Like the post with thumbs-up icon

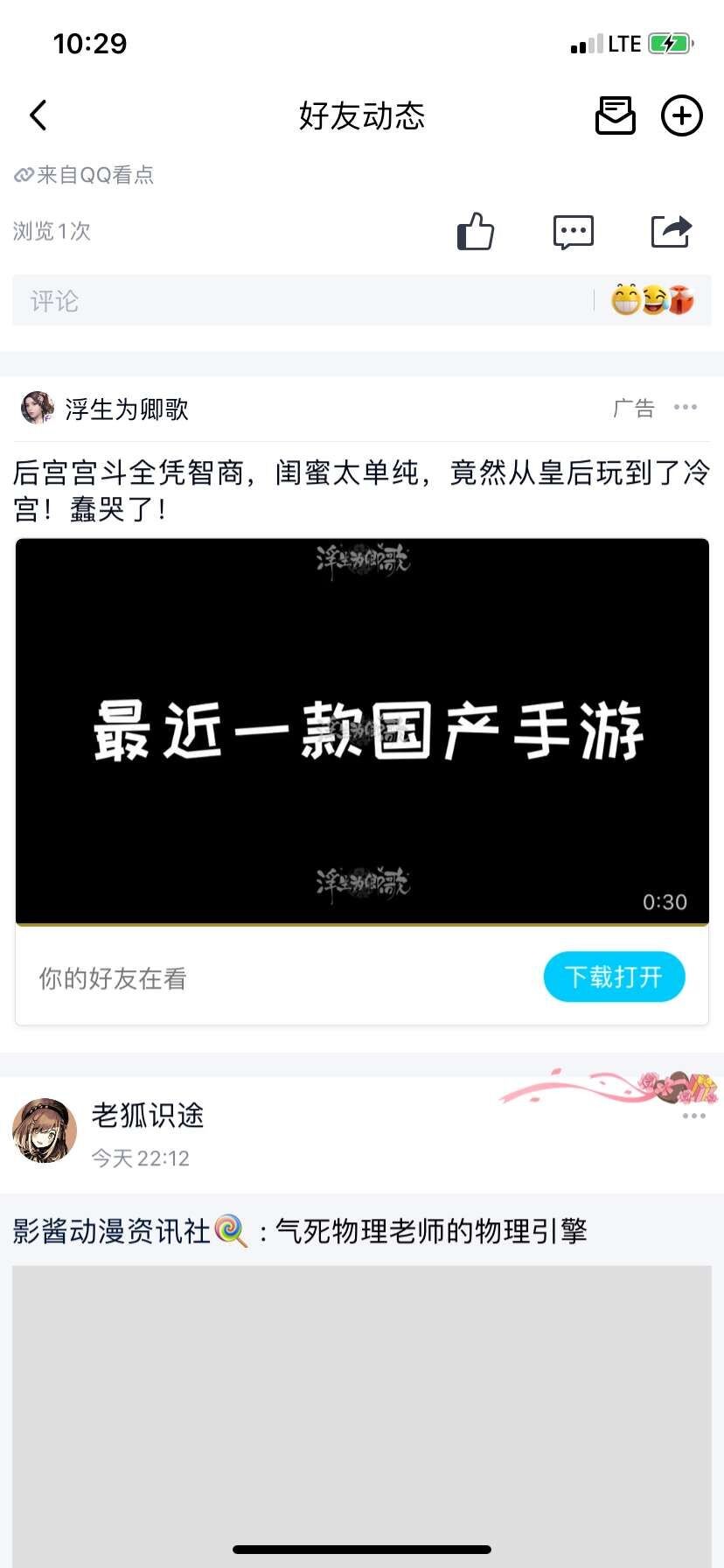tap(476, 232)
